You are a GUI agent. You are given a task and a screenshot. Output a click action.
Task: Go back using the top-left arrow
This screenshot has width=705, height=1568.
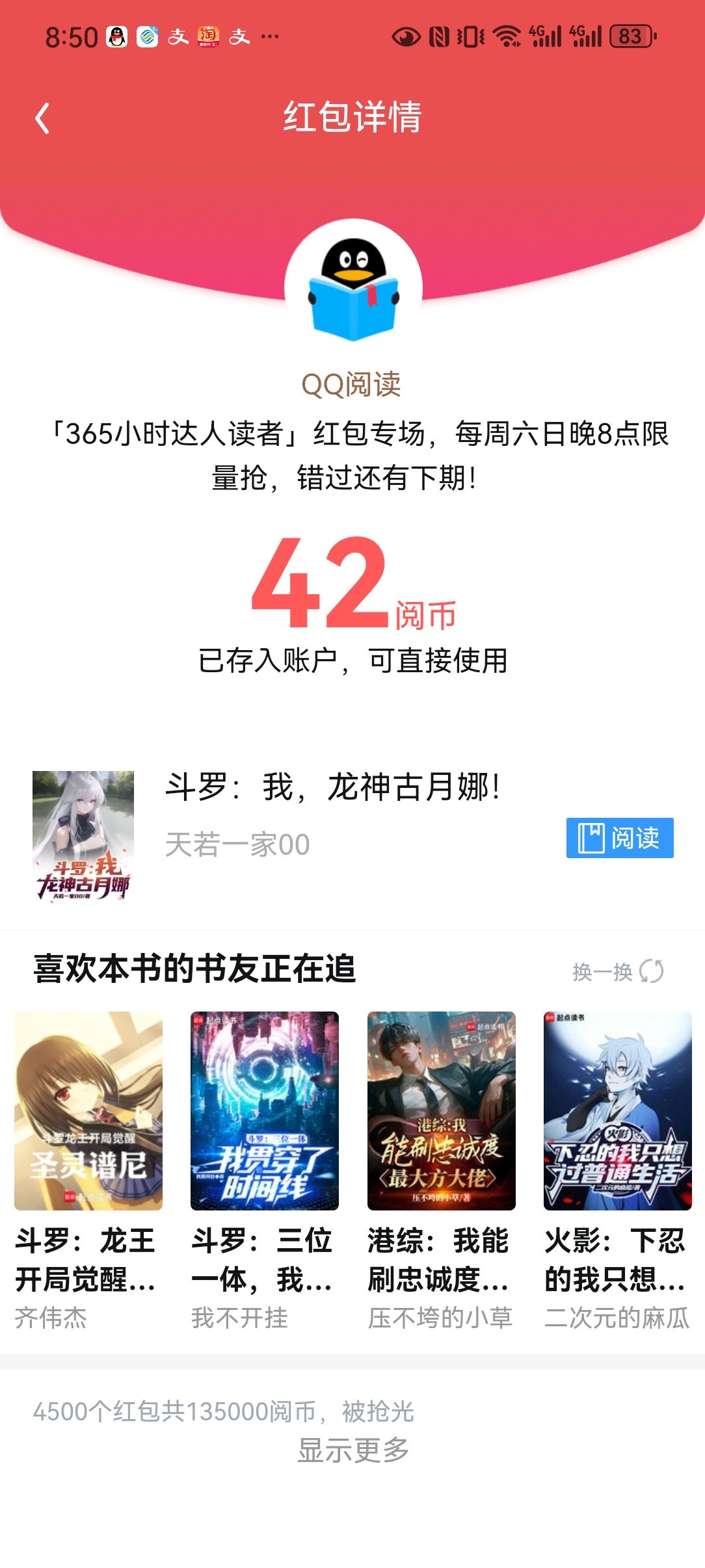pos(43,118)
